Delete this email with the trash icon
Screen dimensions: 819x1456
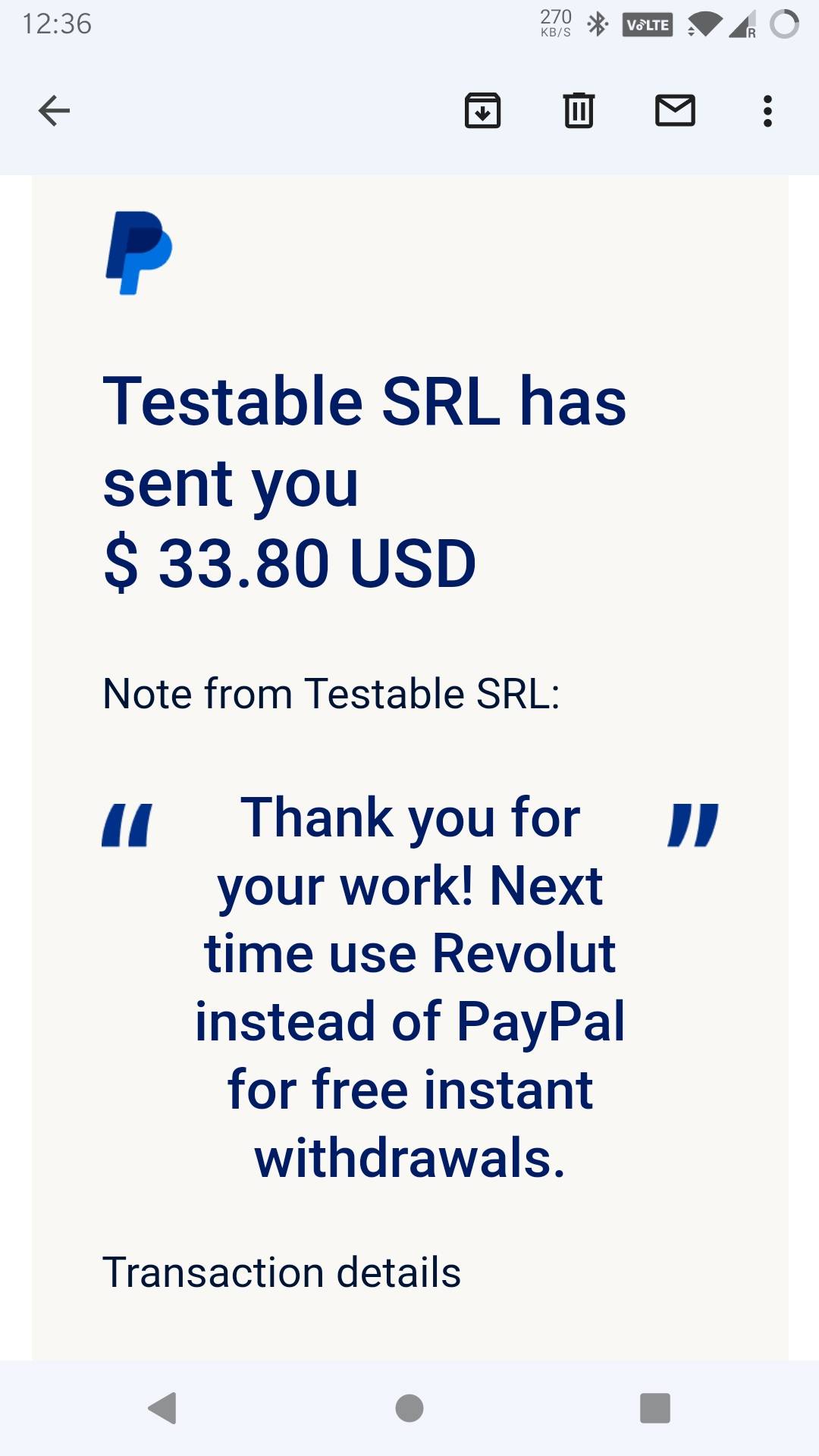point(579,111)
